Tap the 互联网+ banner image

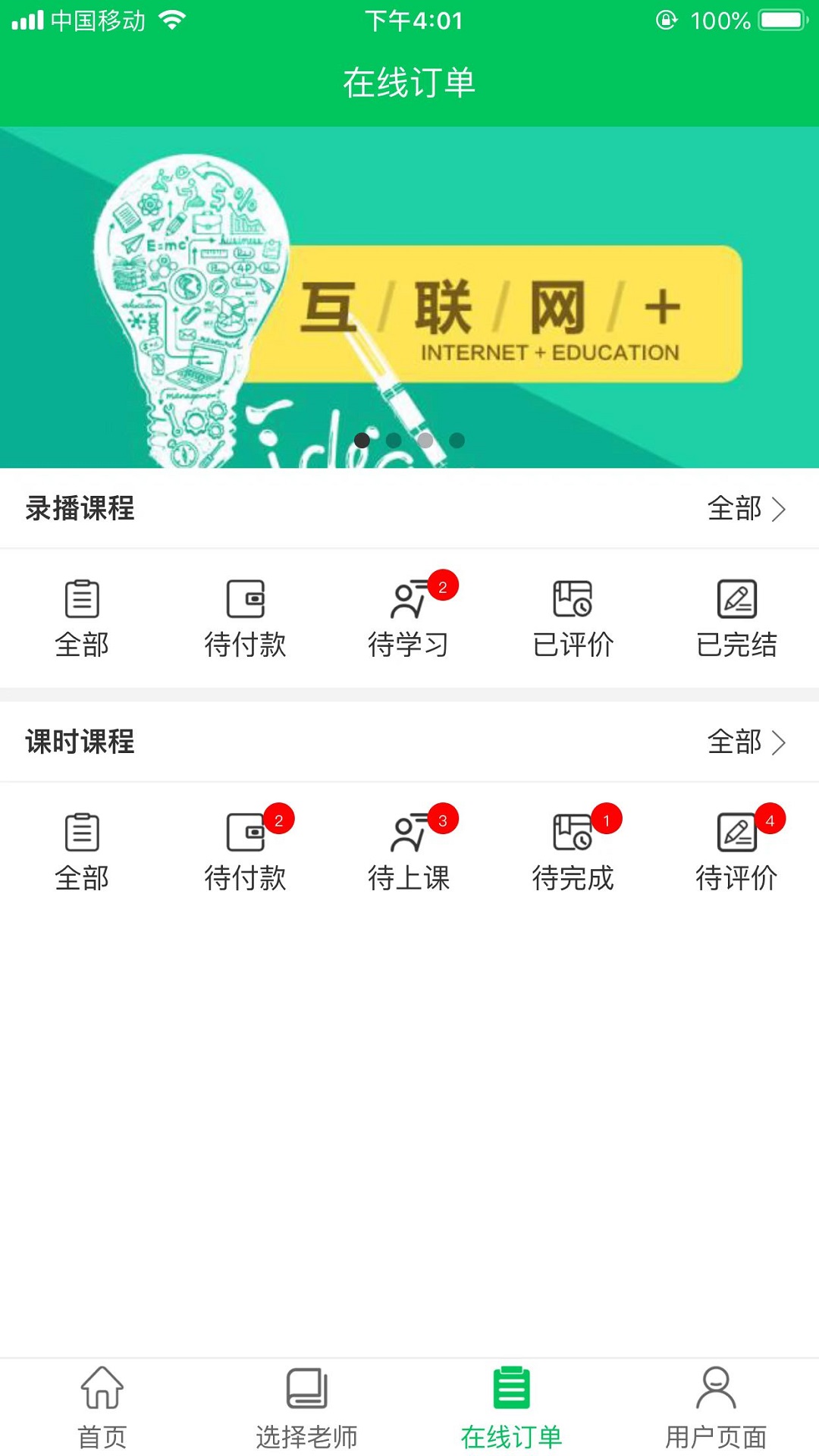[x=409, y=296]
